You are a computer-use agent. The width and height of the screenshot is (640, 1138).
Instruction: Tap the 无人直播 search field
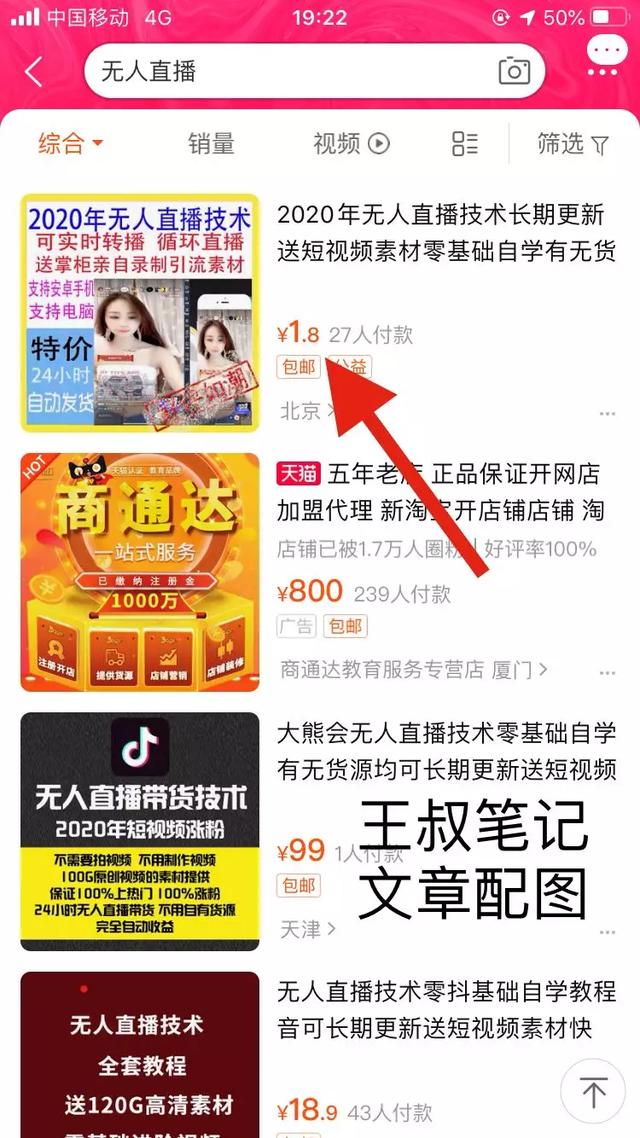click(x=290, y=72)
